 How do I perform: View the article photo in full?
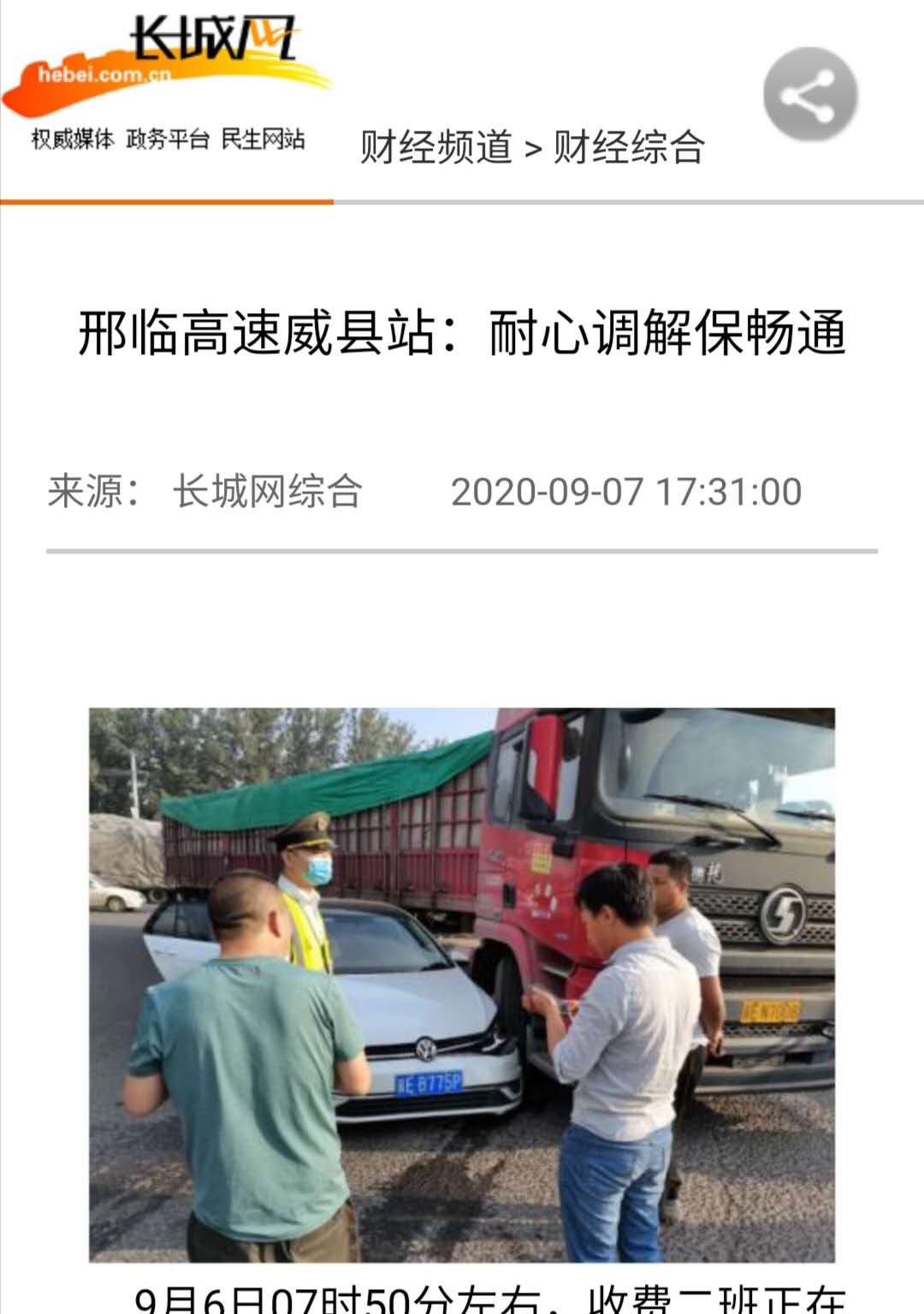462,984
